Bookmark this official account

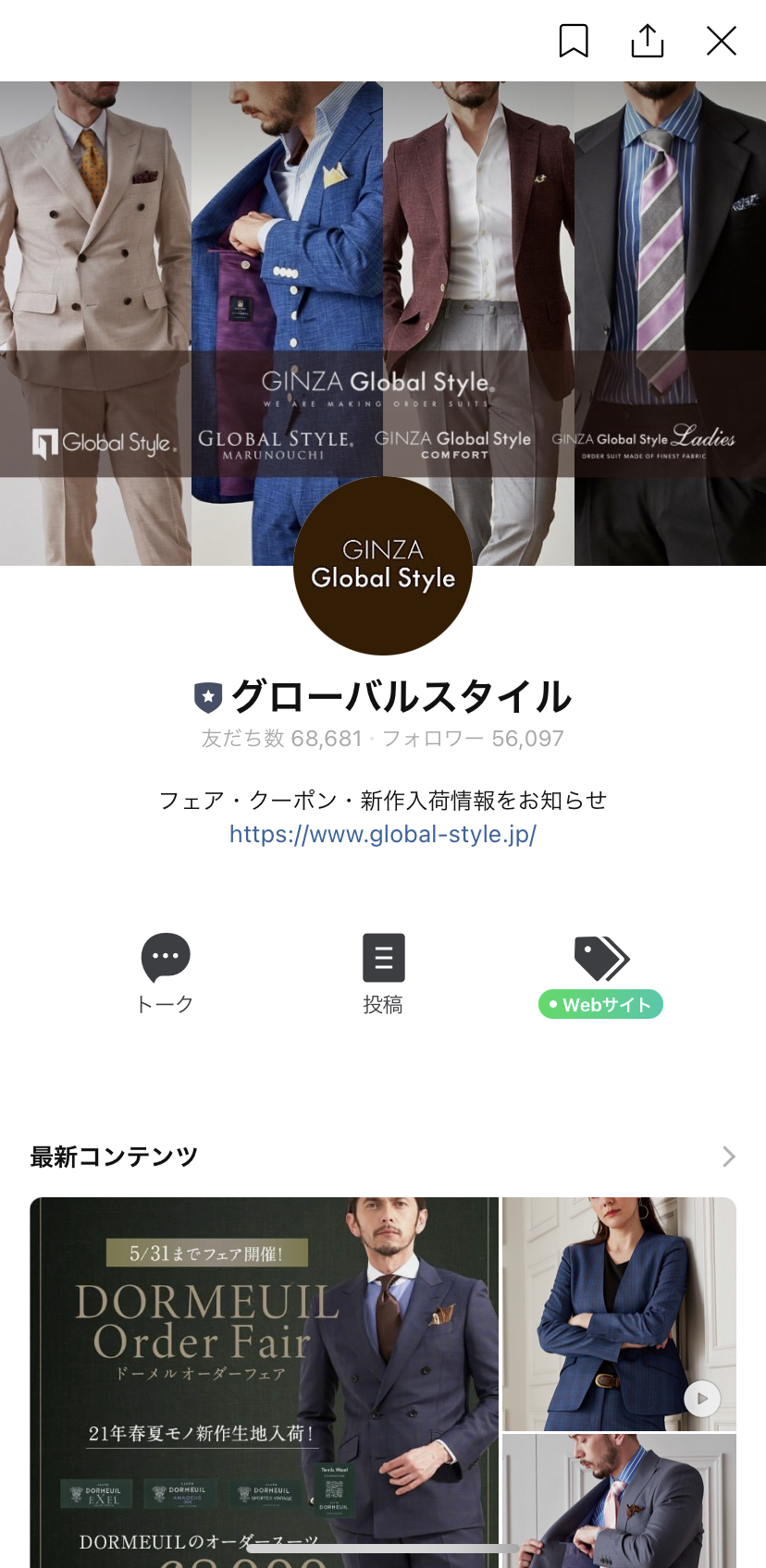point(574,41)
